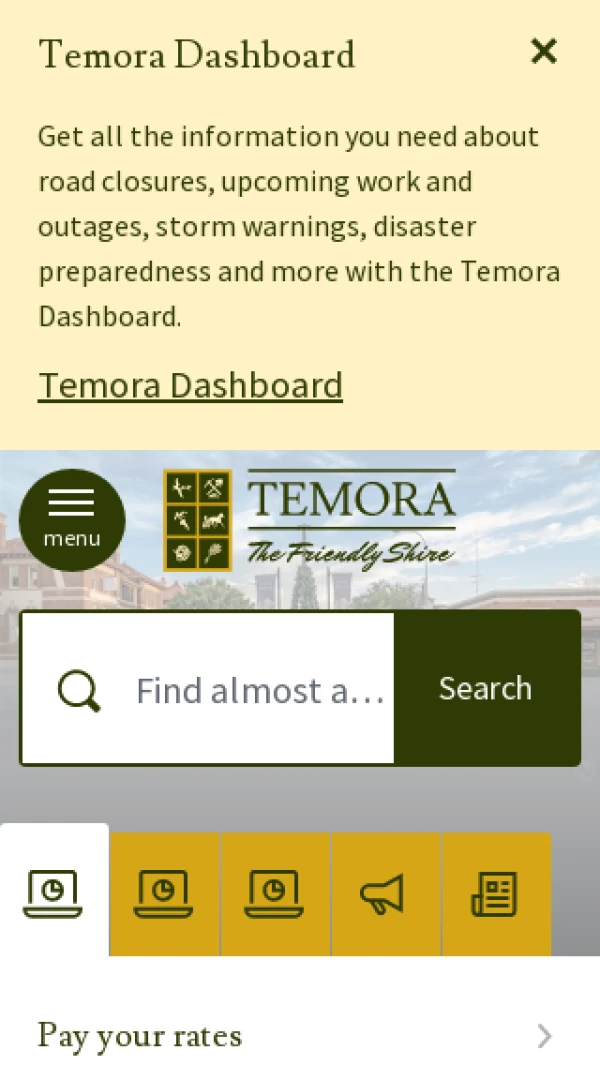Tap the 'Find almost anything' search field
The image size is (600, 1065).
pyautogui.click(x=258, y=690)
